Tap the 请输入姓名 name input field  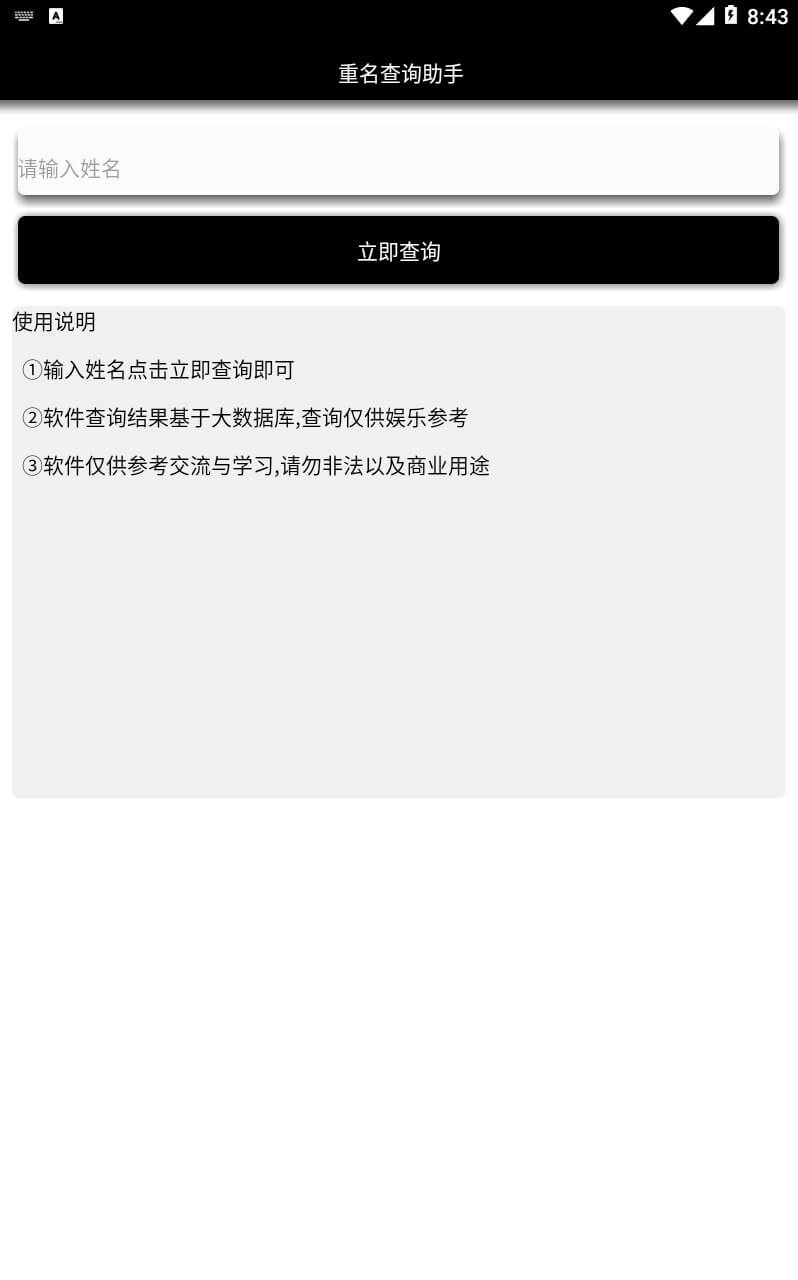(398, 162)
